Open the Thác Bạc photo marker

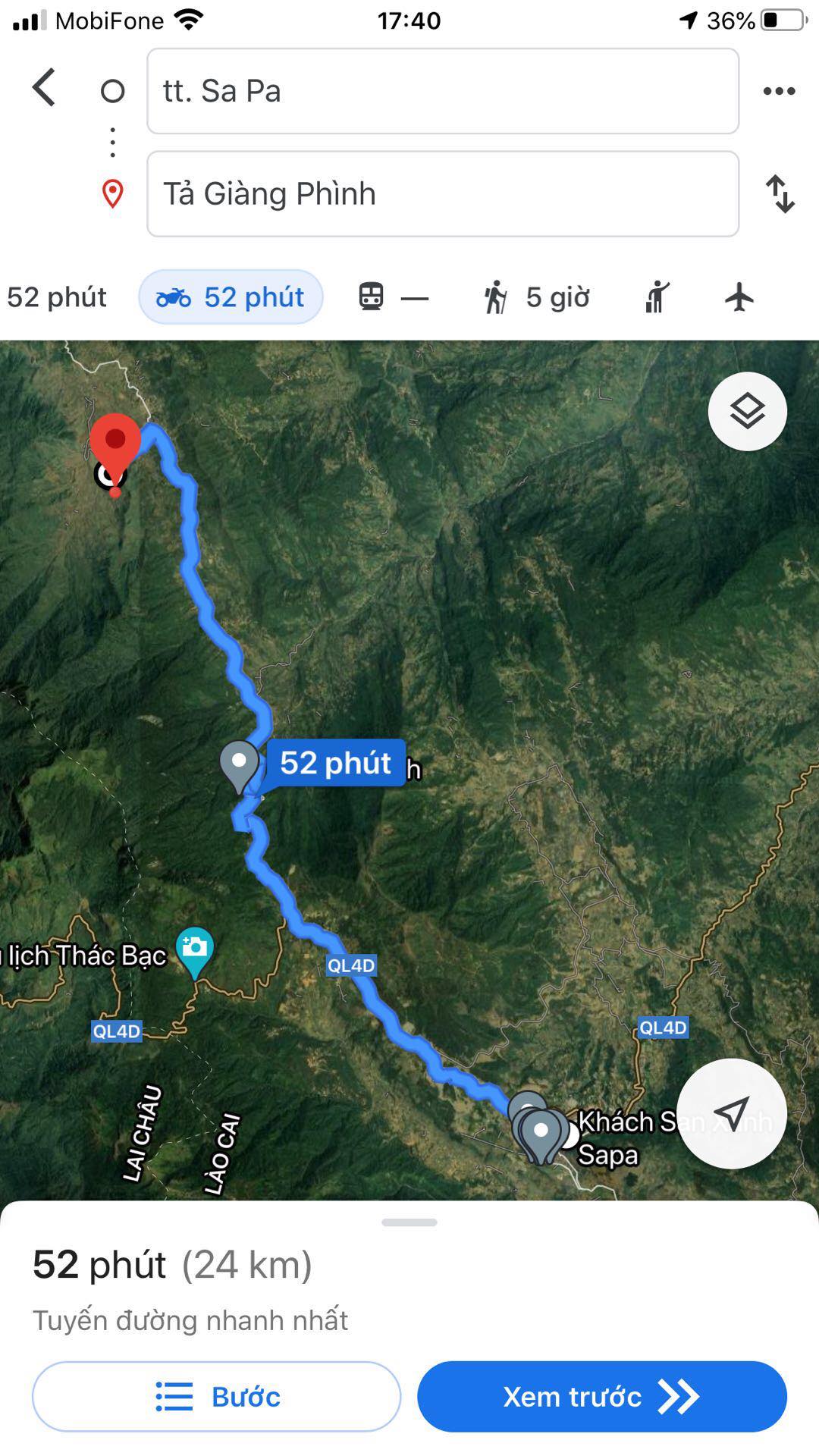tap(195, 949)
